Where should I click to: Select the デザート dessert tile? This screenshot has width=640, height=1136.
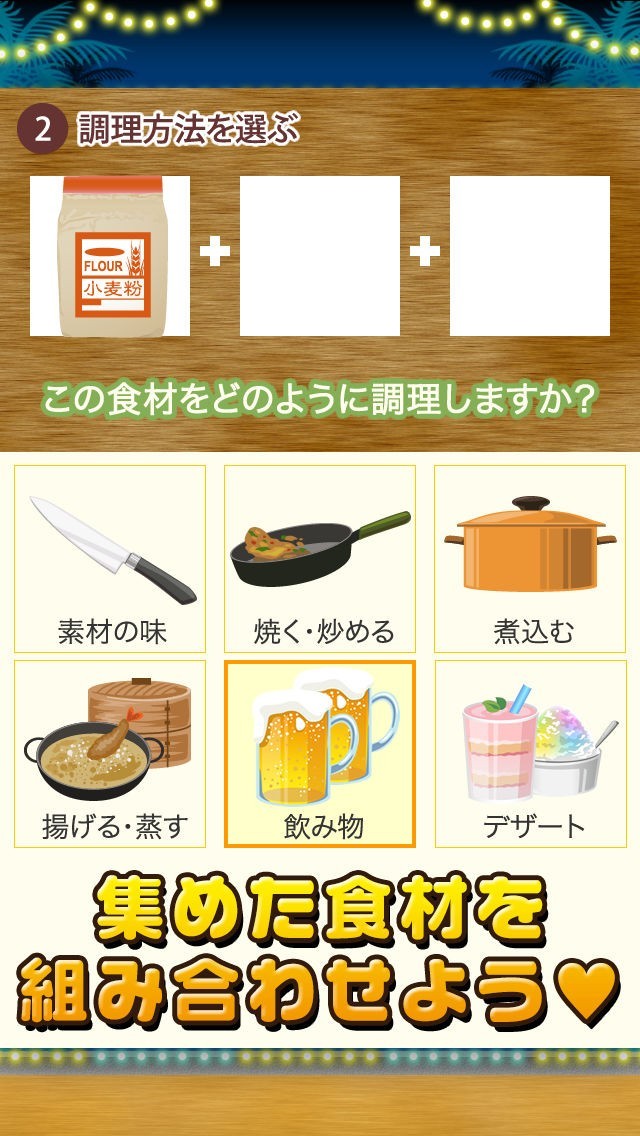click(x=530, y=753)
